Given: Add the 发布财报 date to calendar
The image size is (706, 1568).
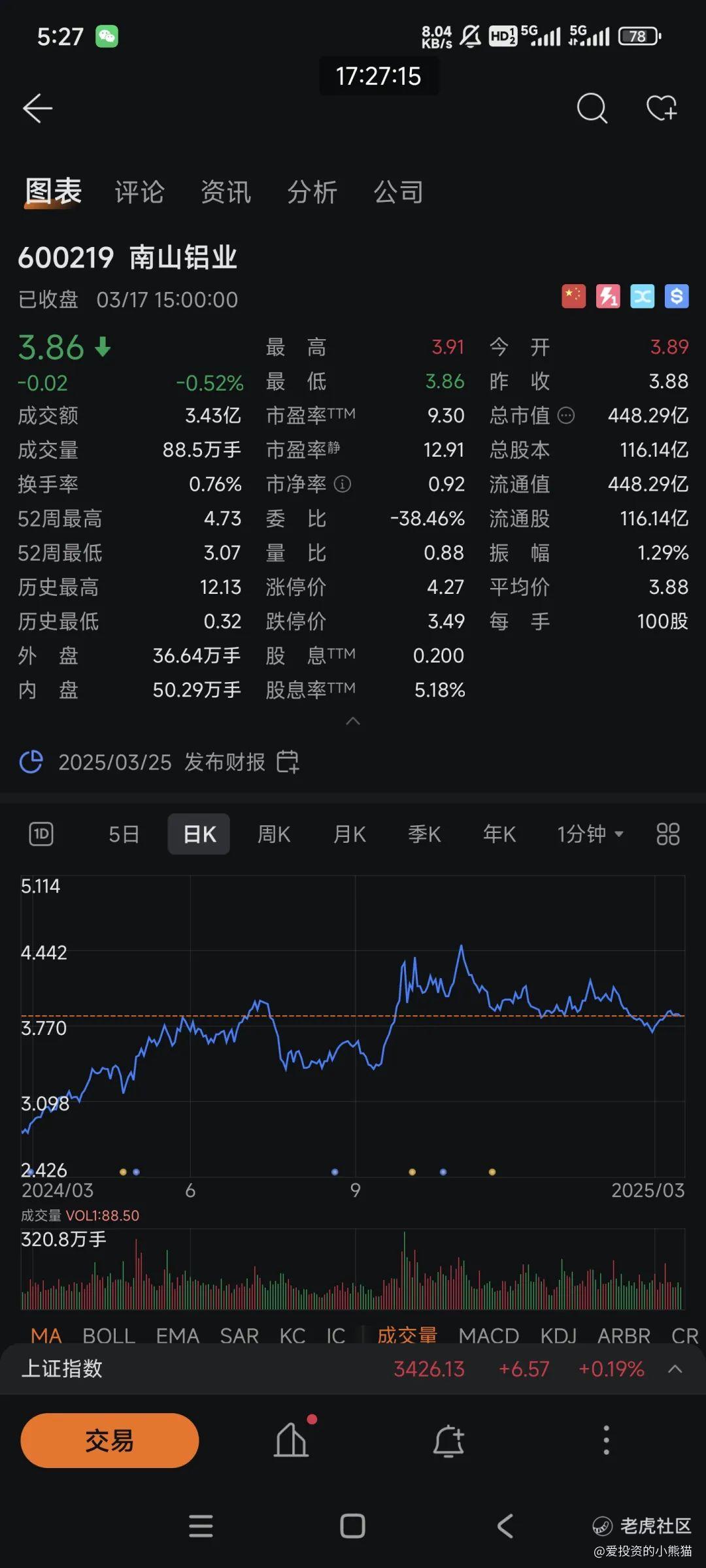Looking at the screenshot, I should [x=288, y=762].
